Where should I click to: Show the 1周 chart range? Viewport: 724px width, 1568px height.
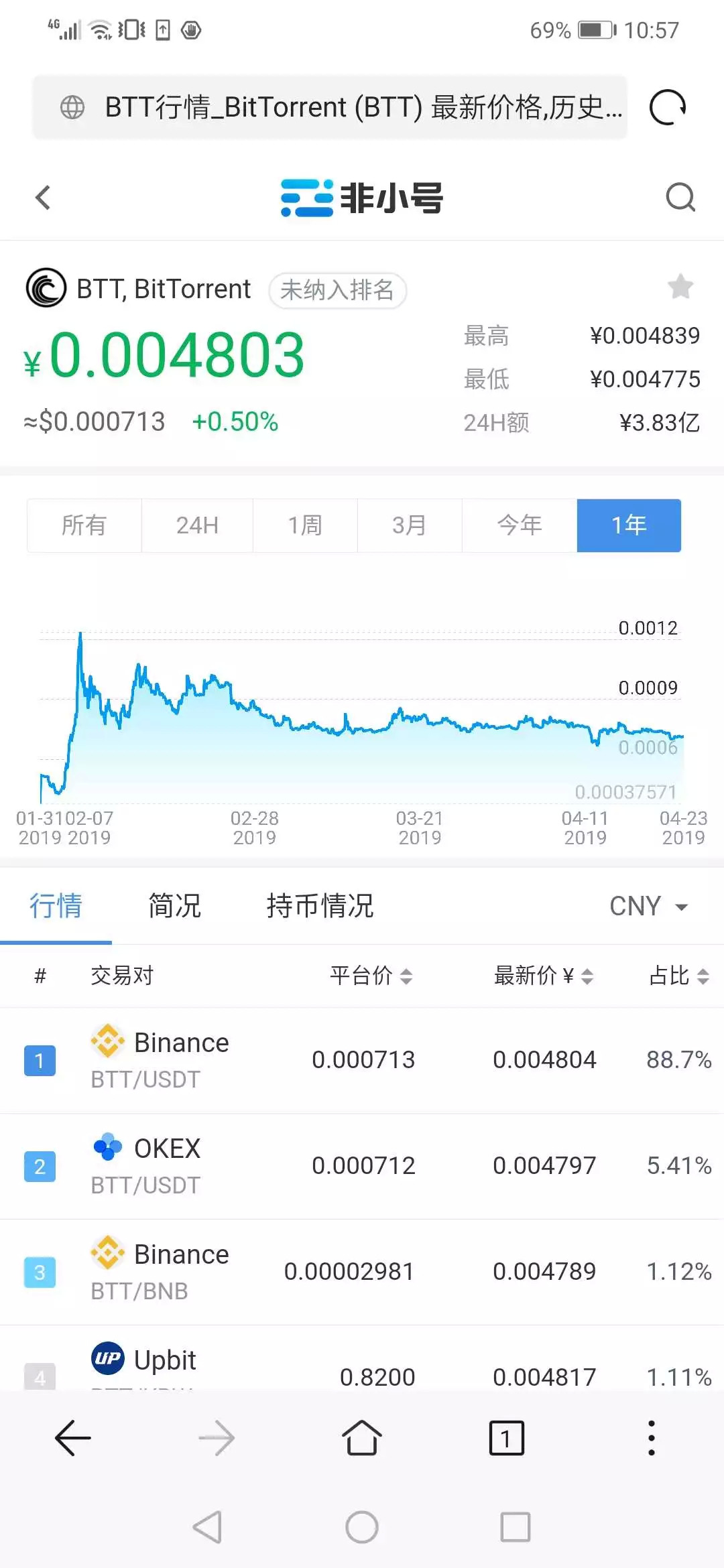pyautogui.click(x=305, y=525)
